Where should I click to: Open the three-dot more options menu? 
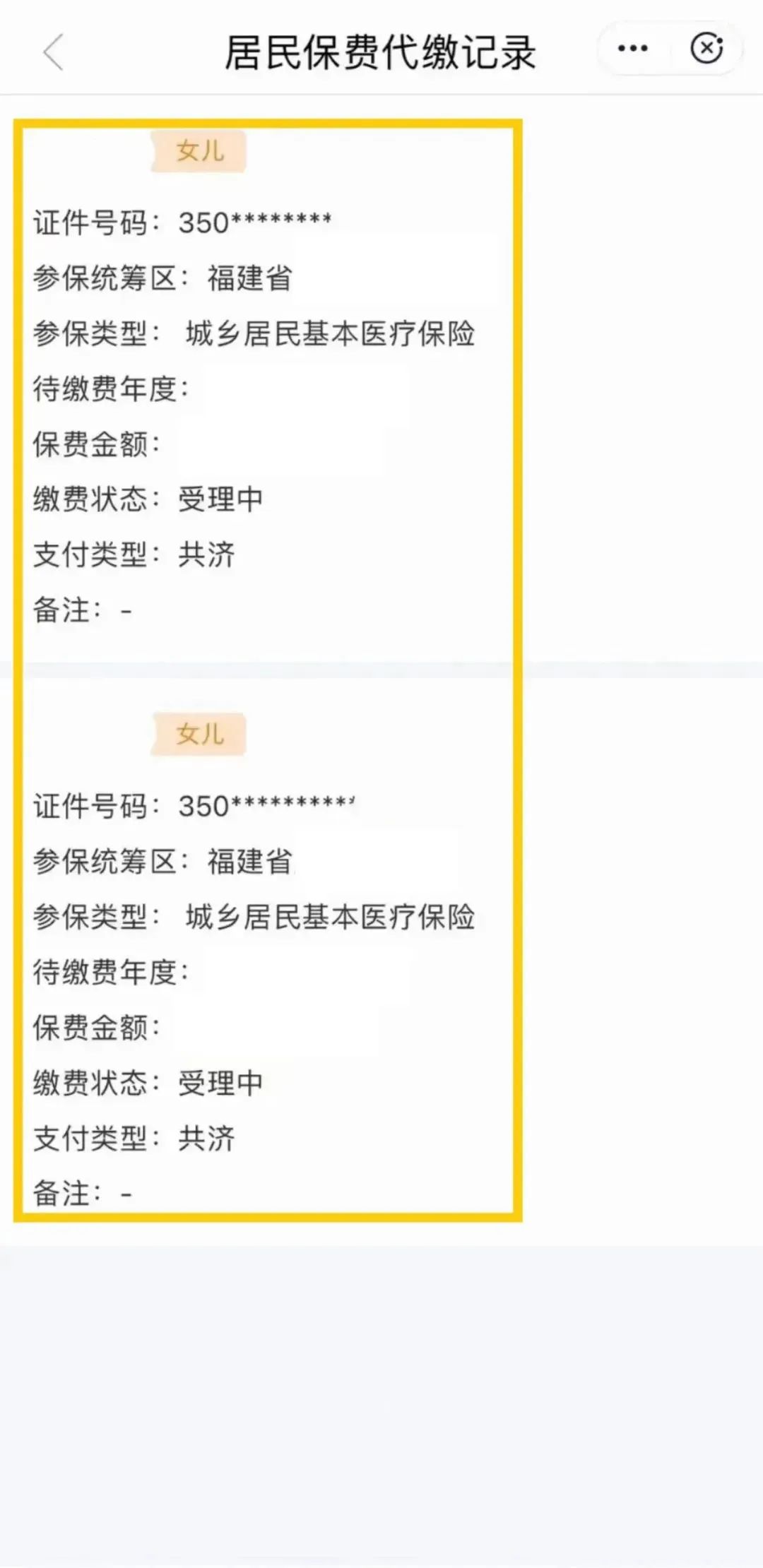[632, 49]
